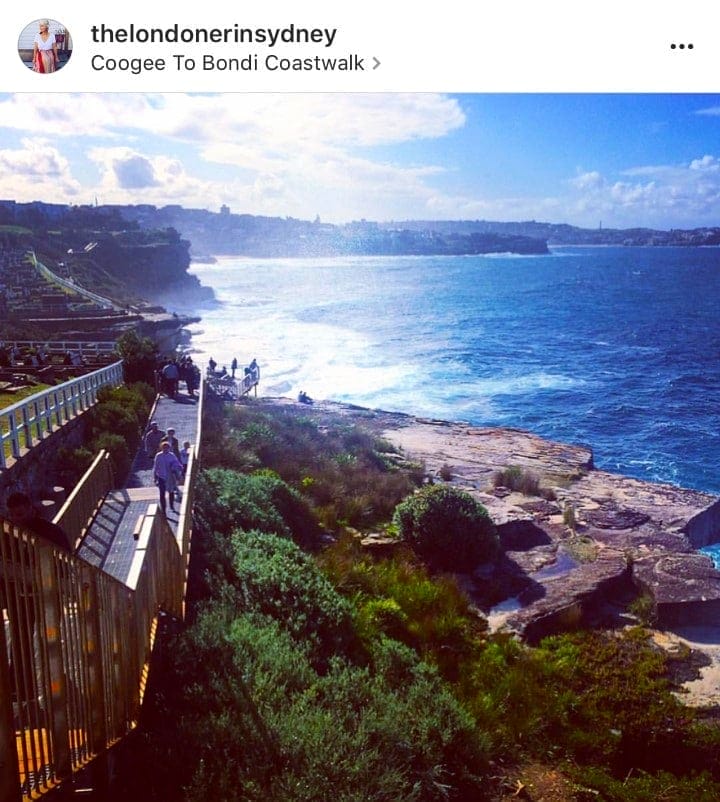This screenshot has width=720, height=802.
Task: Tap the coastal walk post photo
Action: [x=360, y=447]
